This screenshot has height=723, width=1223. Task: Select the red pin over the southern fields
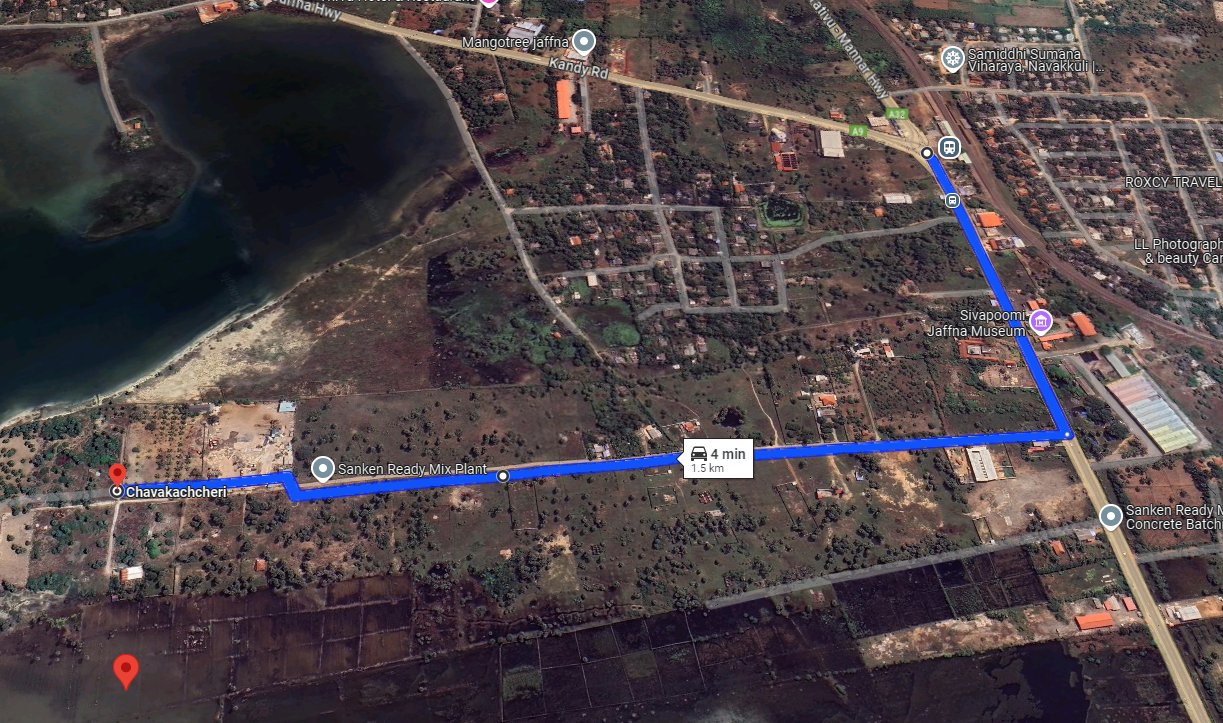125,670
